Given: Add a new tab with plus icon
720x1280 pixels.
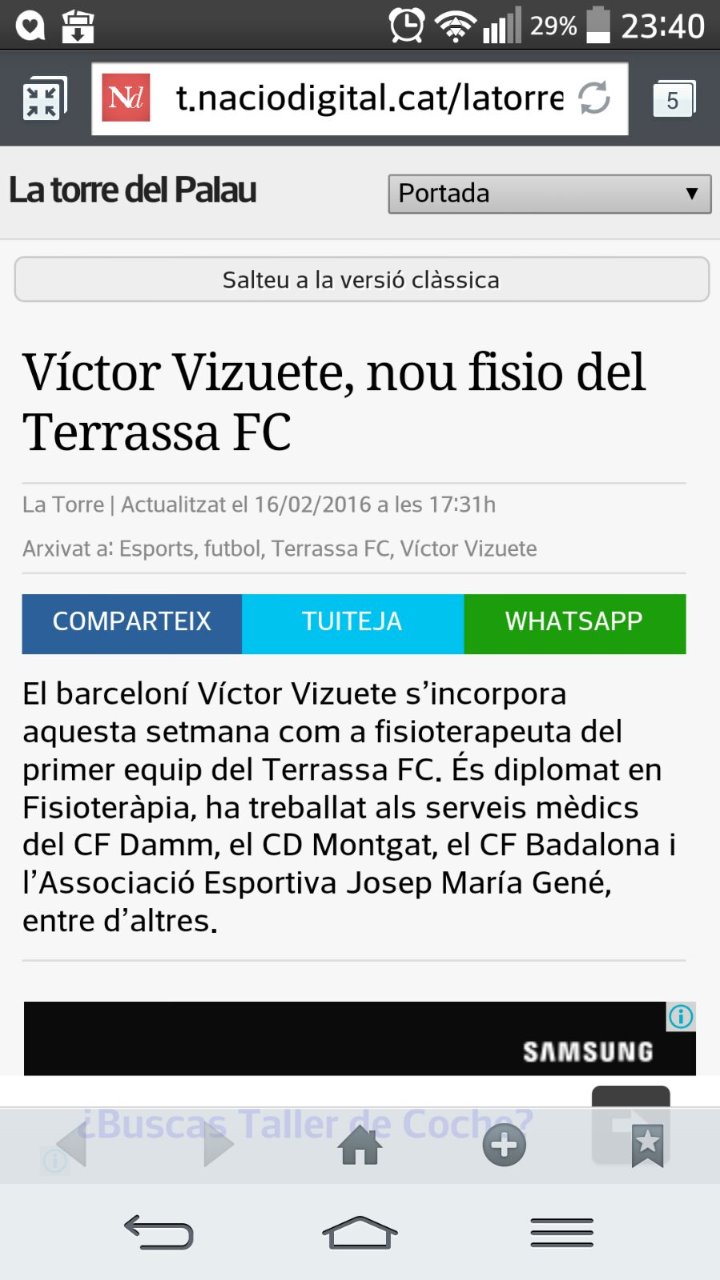Looking at the screenshot, I should (504, 1146).
